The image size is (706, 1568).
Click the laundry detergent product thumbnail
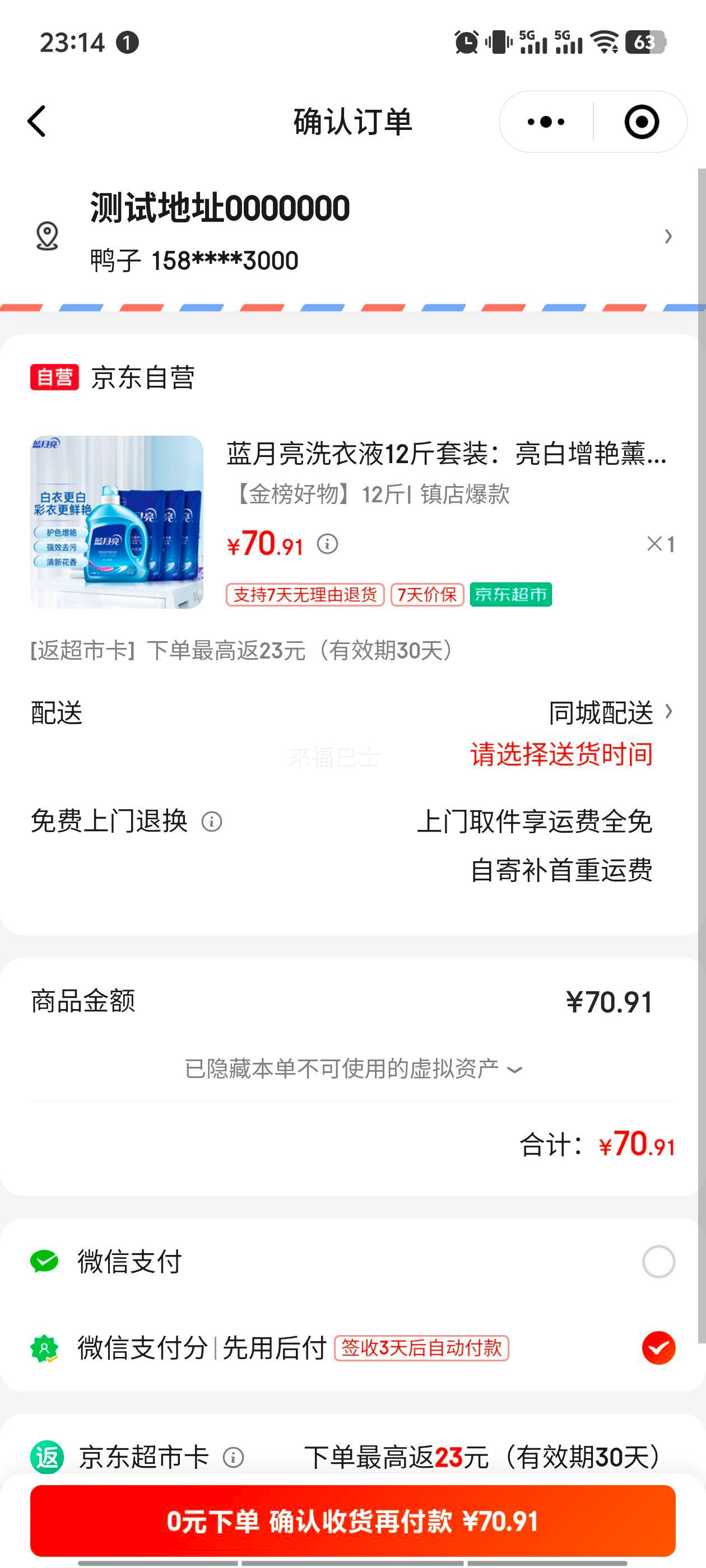(x=118, y=520)
